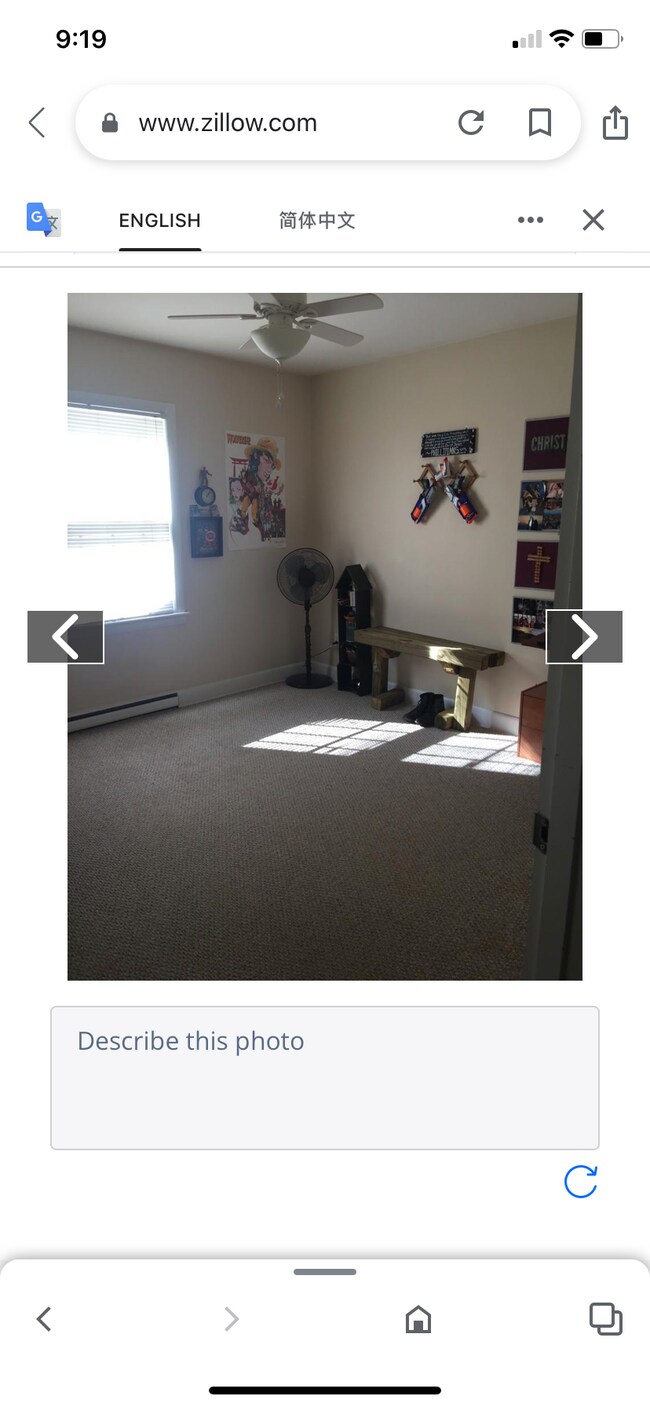
Task: Share this page
Action: tap(615, 123)
